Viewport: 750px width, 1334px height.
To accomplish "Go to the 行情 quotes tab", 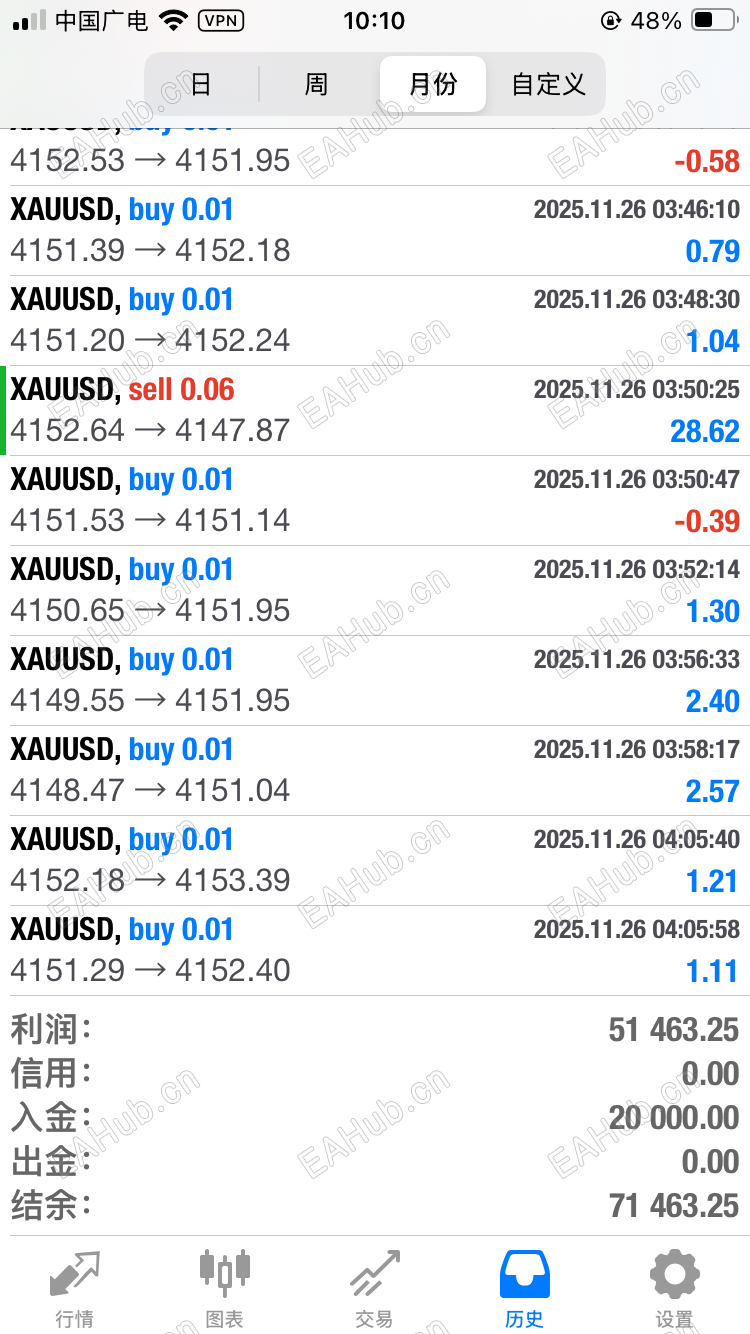I will coord(75,1288).
